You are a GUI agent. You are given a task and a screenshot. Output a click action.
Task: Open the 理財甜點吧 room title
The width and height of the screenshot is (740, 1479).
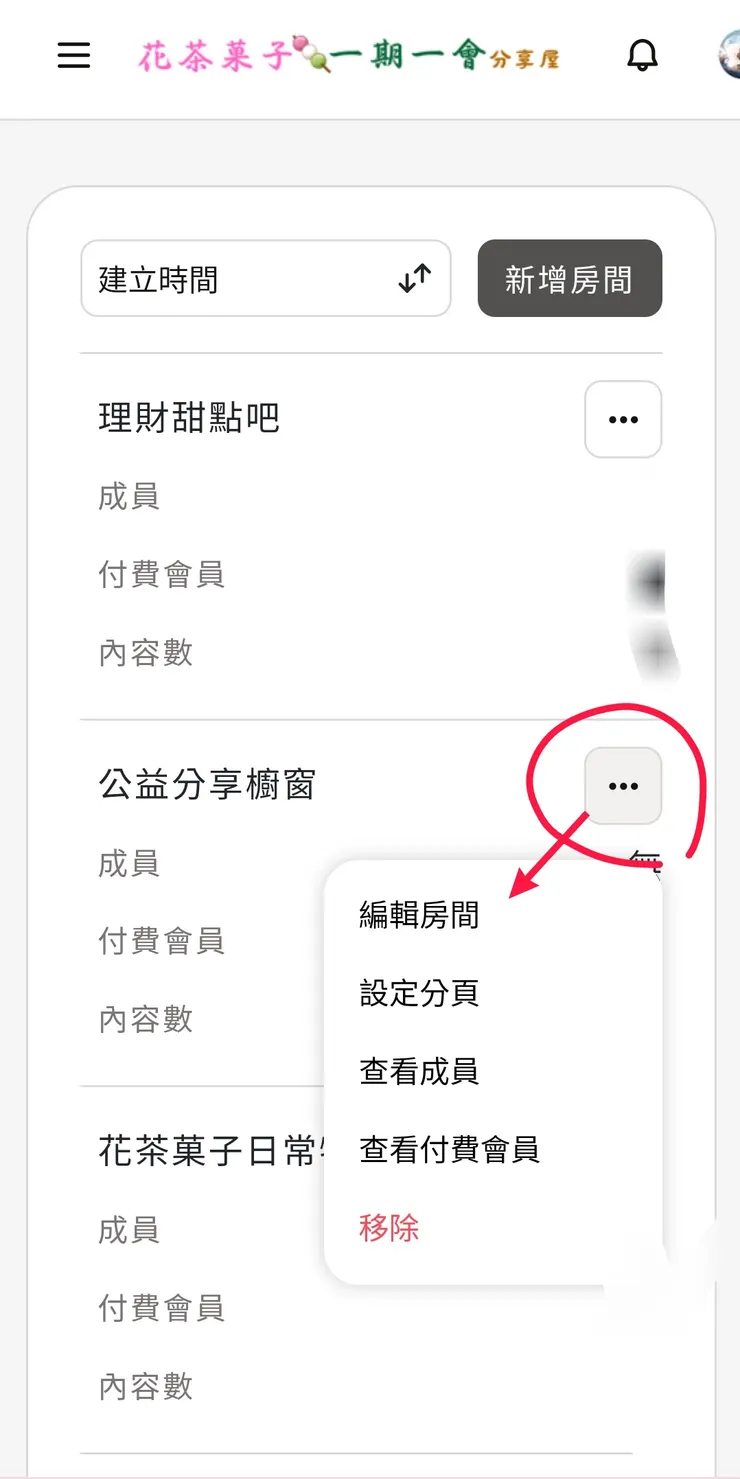click(x=188, y=419)
